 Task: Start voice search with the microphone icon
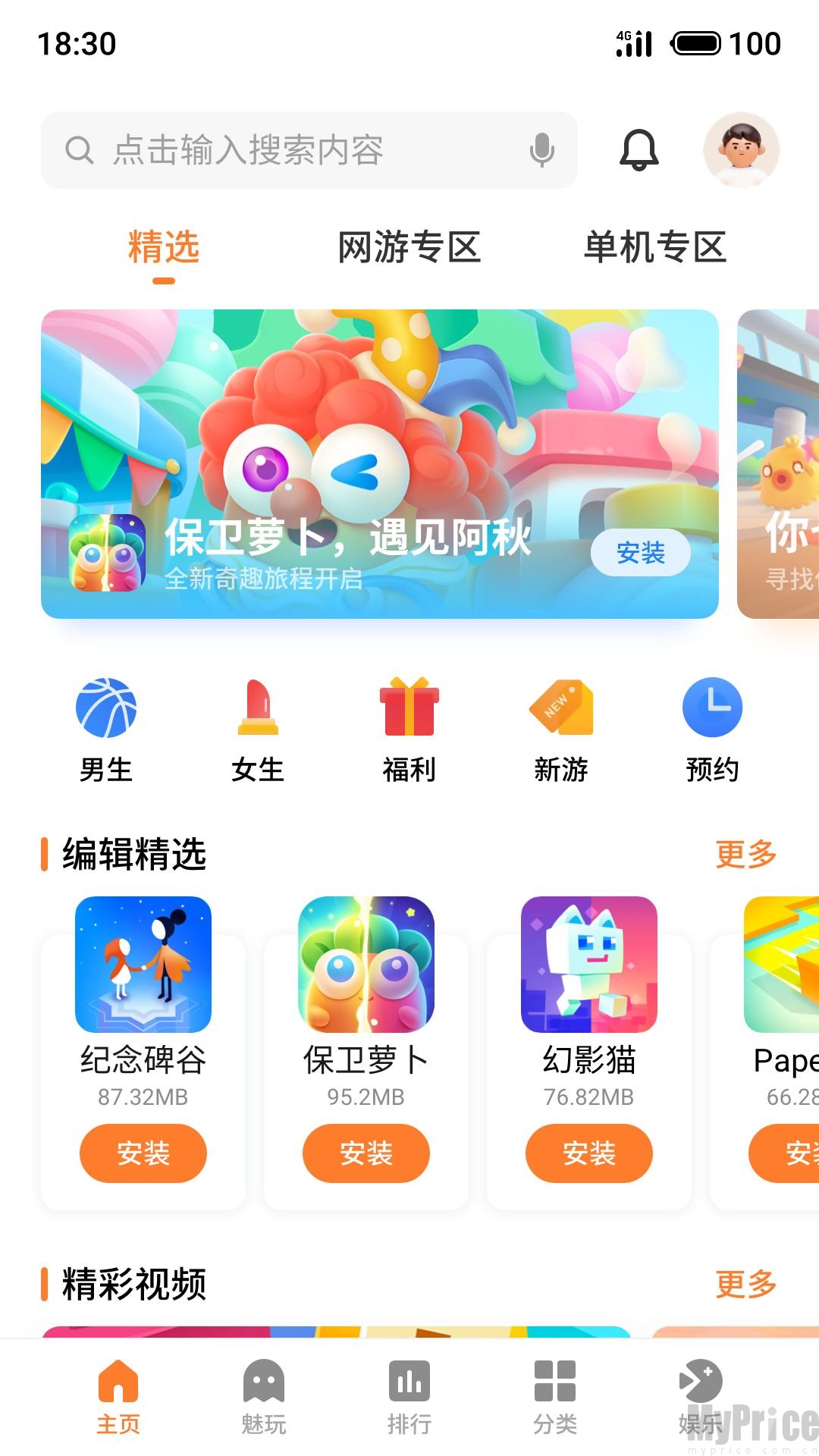[541, 150]
